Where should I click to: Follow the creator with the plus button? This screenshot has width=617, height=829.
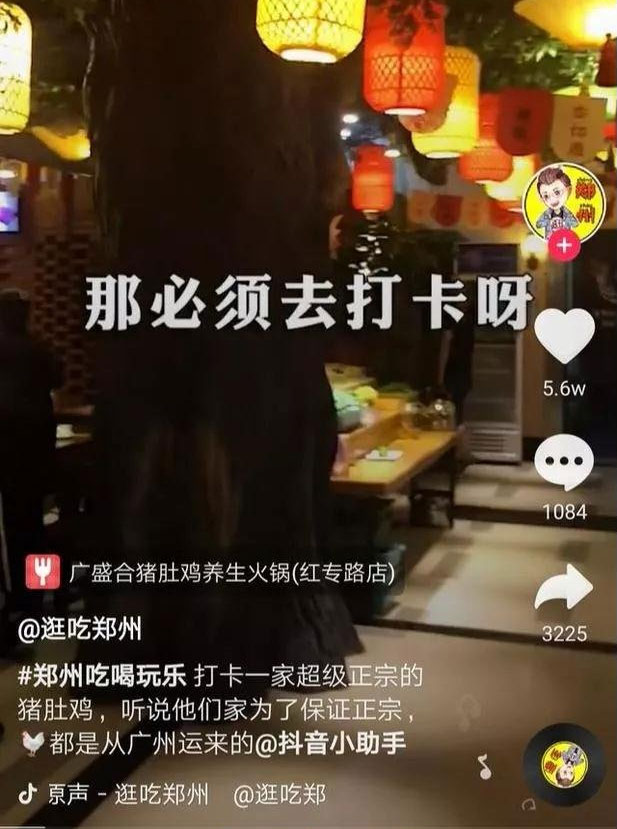click(564, 245)
